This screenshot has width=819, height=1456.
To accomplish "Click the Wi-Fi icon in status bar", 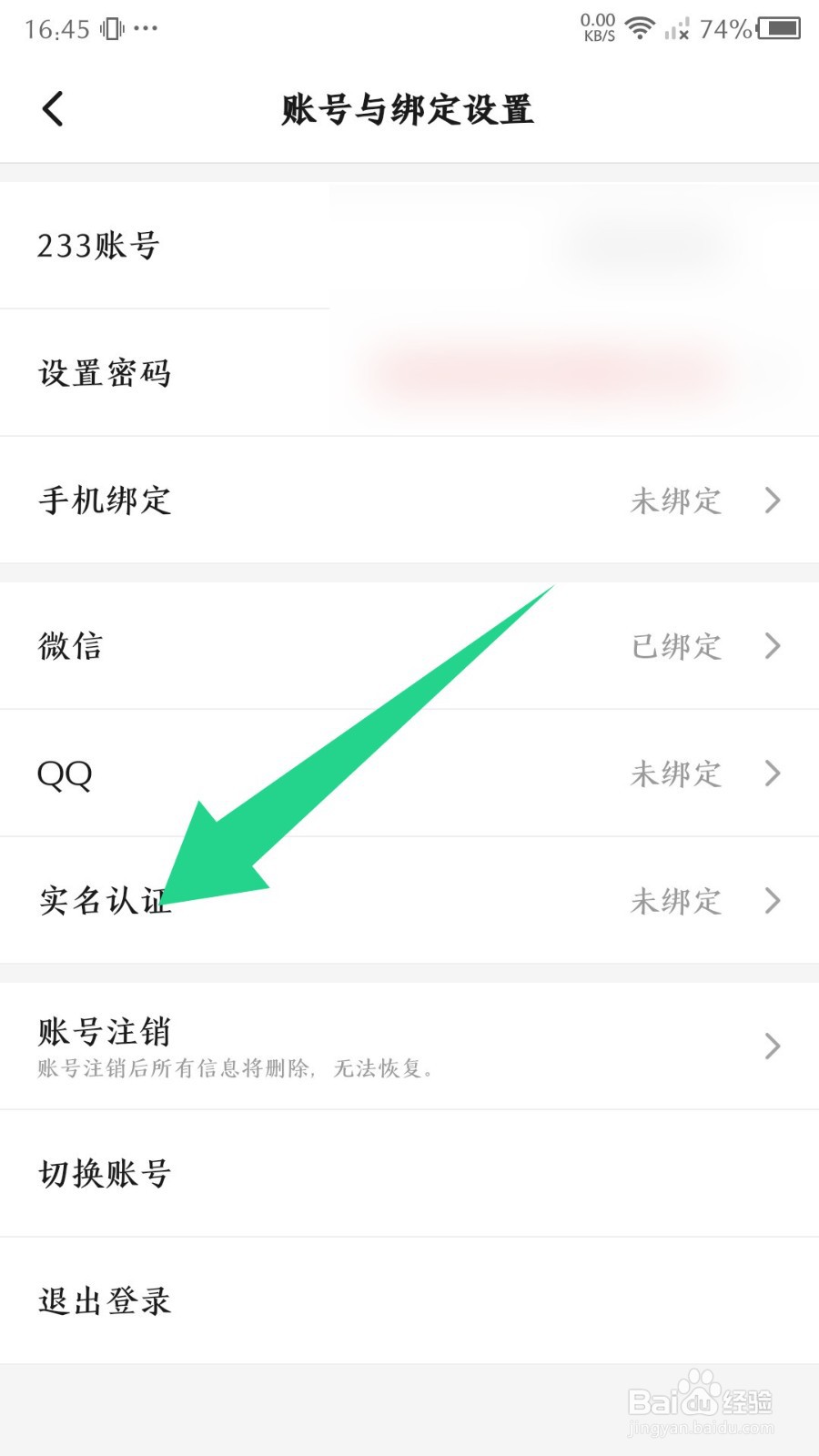I will [640, 27].
